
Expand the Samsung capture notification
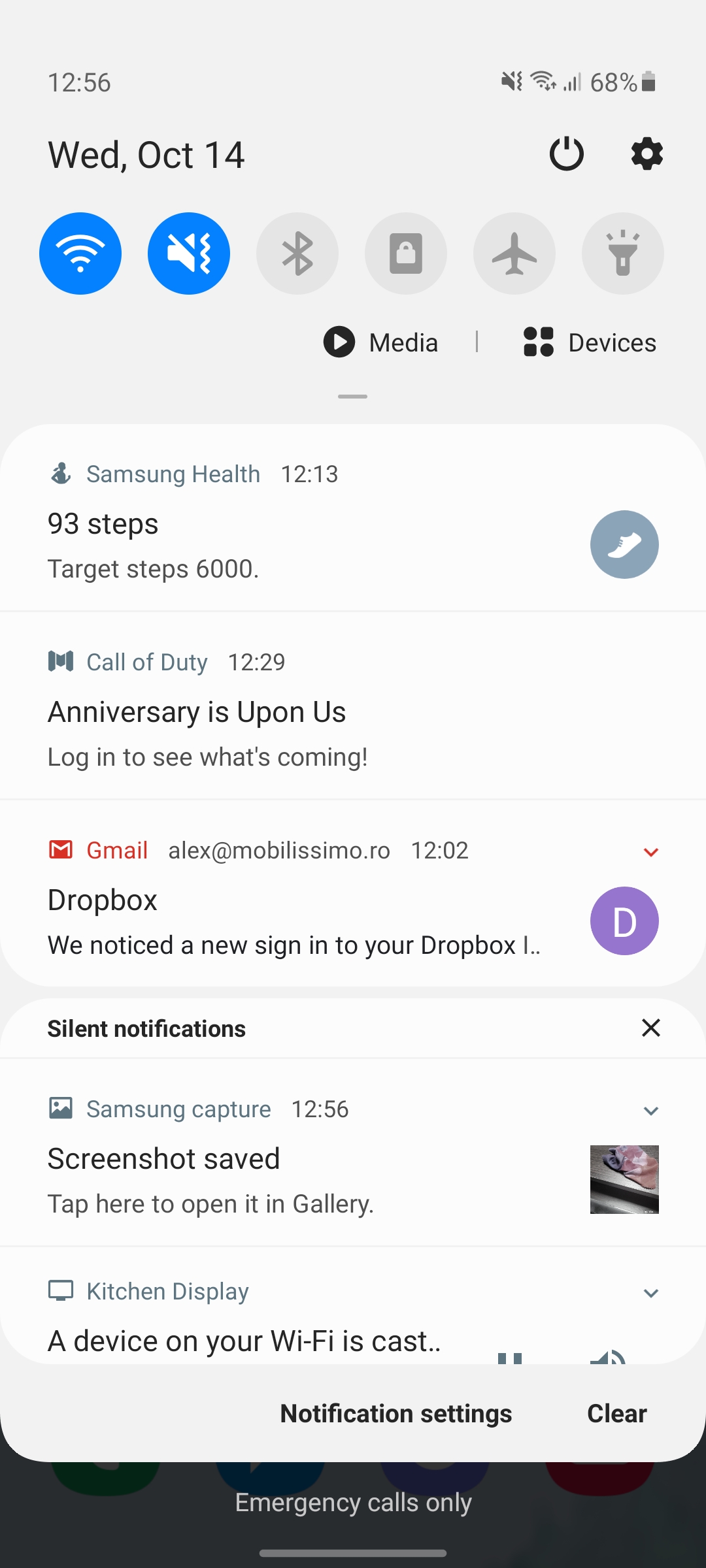coord(650,1110)
